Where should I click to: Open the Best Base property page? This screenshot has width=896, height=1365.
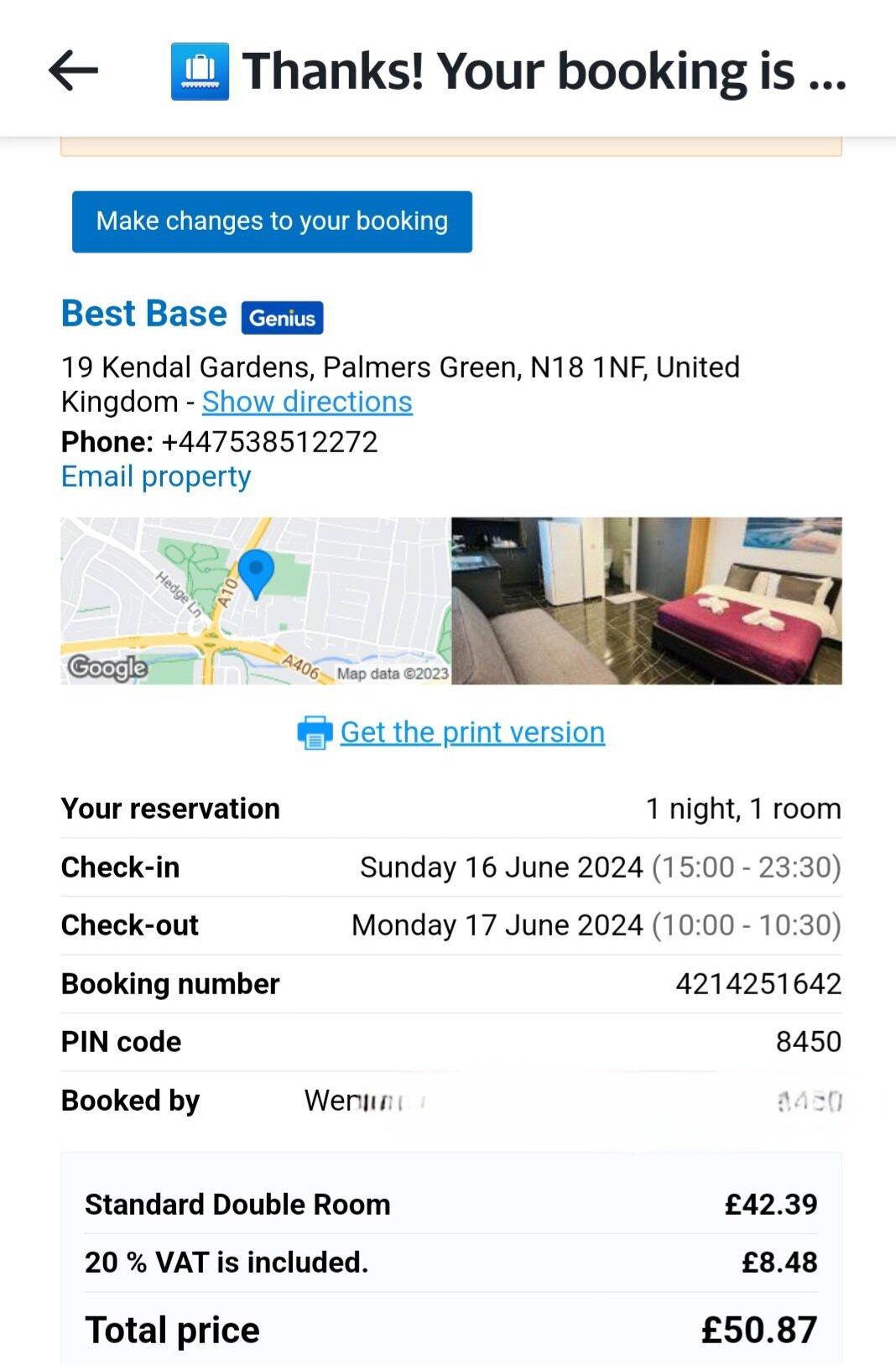coord(143,314)
